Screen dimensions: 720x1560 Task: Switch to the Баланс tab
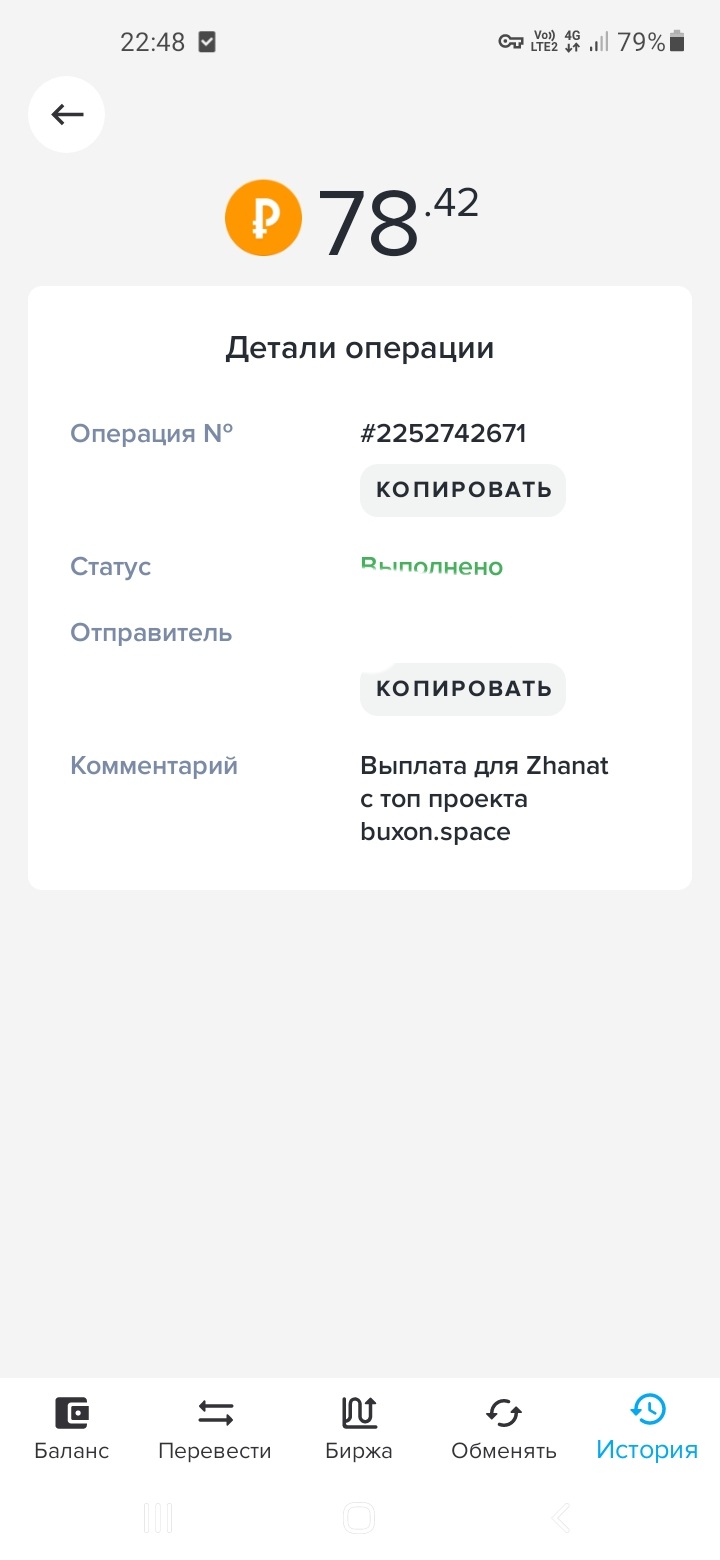click(x=72, y=1428)
